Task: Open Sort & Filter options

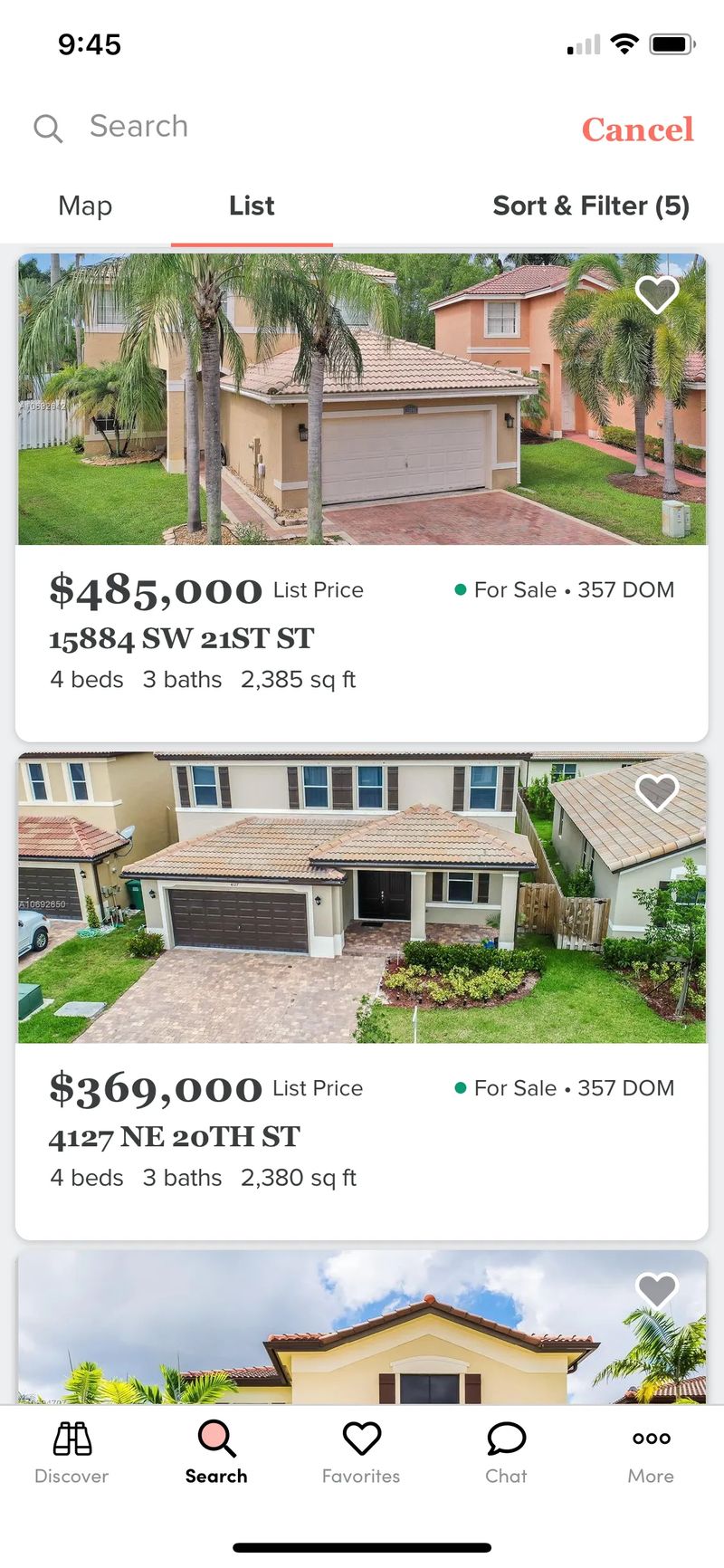Action: (x=591, y=206)
